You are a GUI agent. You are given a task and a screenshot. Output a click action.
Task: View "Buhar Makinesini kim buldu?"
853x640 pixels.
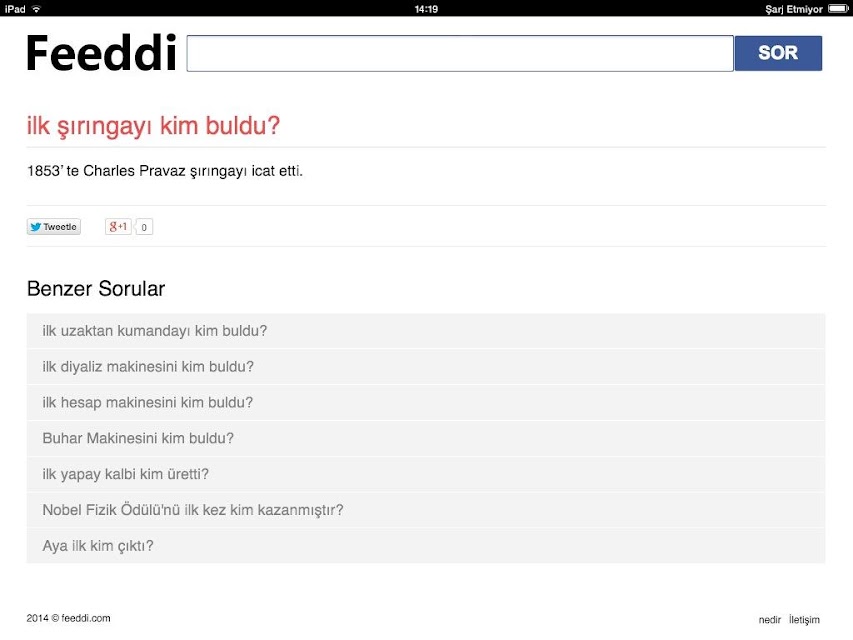(x=138, y=439)
